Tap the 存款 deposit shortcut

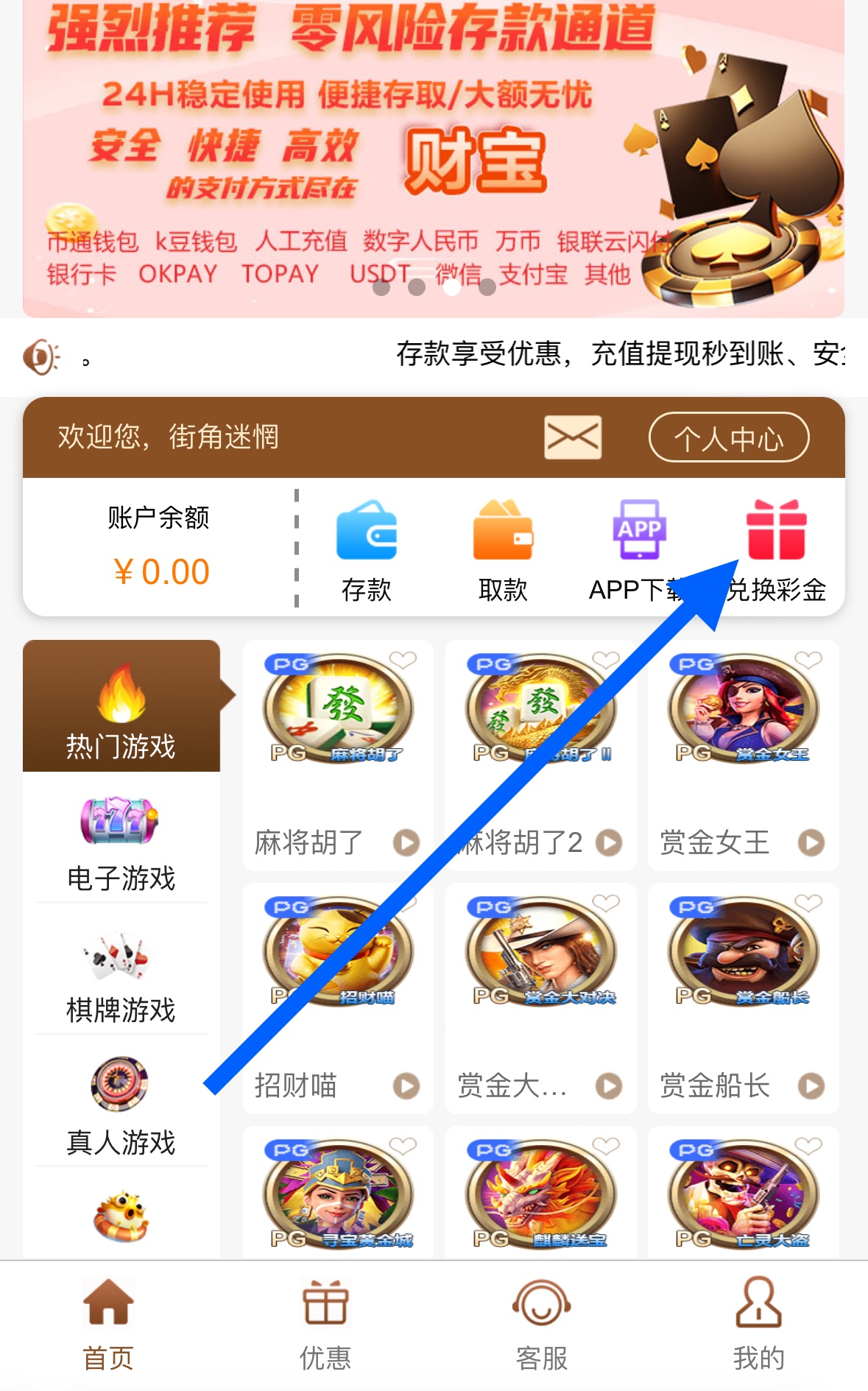pos(366,550)
